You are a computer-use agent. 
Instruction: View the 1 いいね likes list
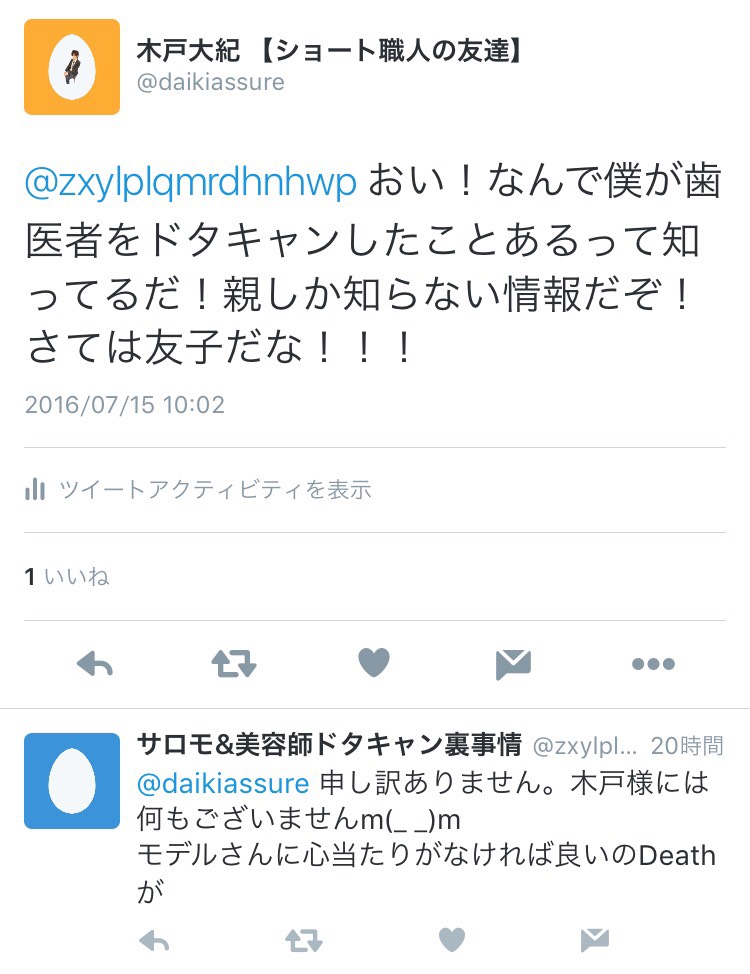(66, 576)
